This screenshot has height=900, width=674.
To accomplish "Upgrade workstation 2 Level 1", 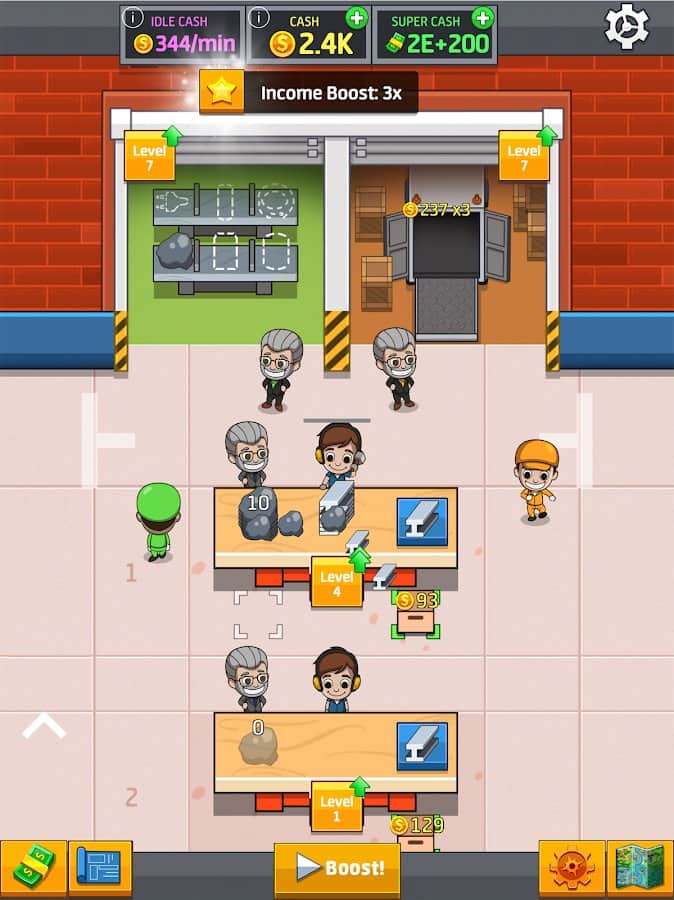I will point(337,807).
